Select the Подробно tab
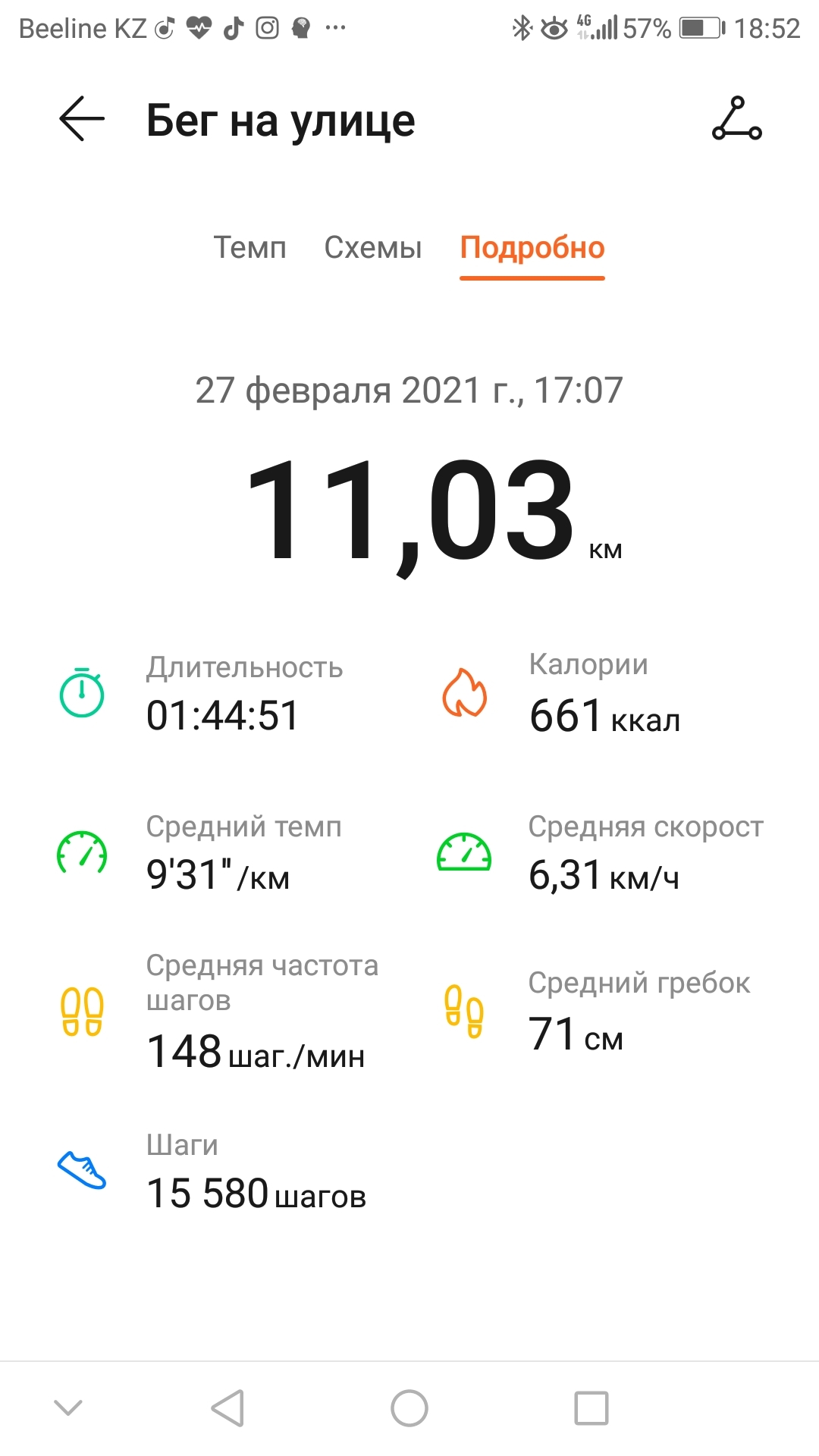 (532, 247)
